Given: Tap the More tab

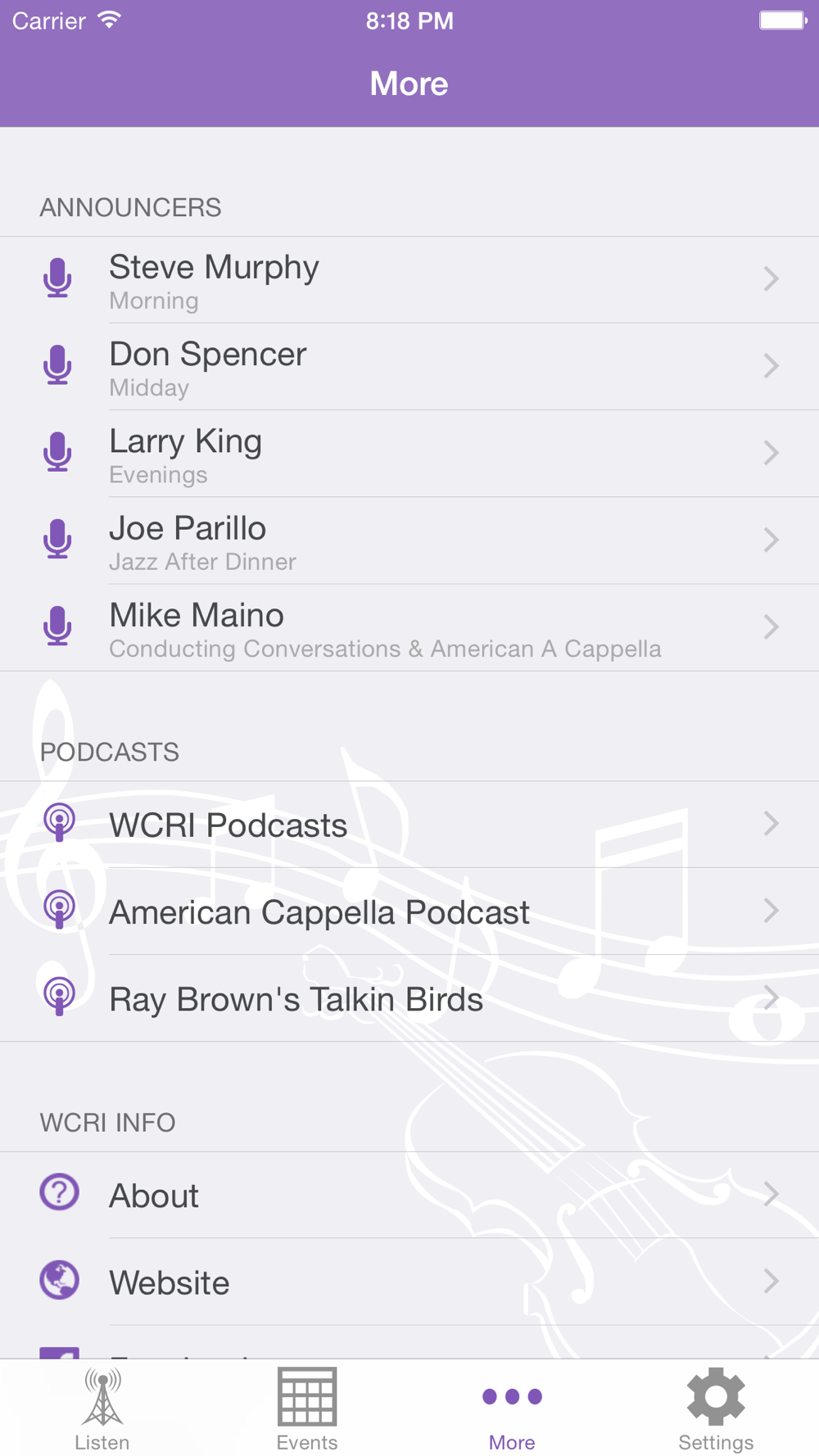Looking at the screenshot, I should (512, 1409).
